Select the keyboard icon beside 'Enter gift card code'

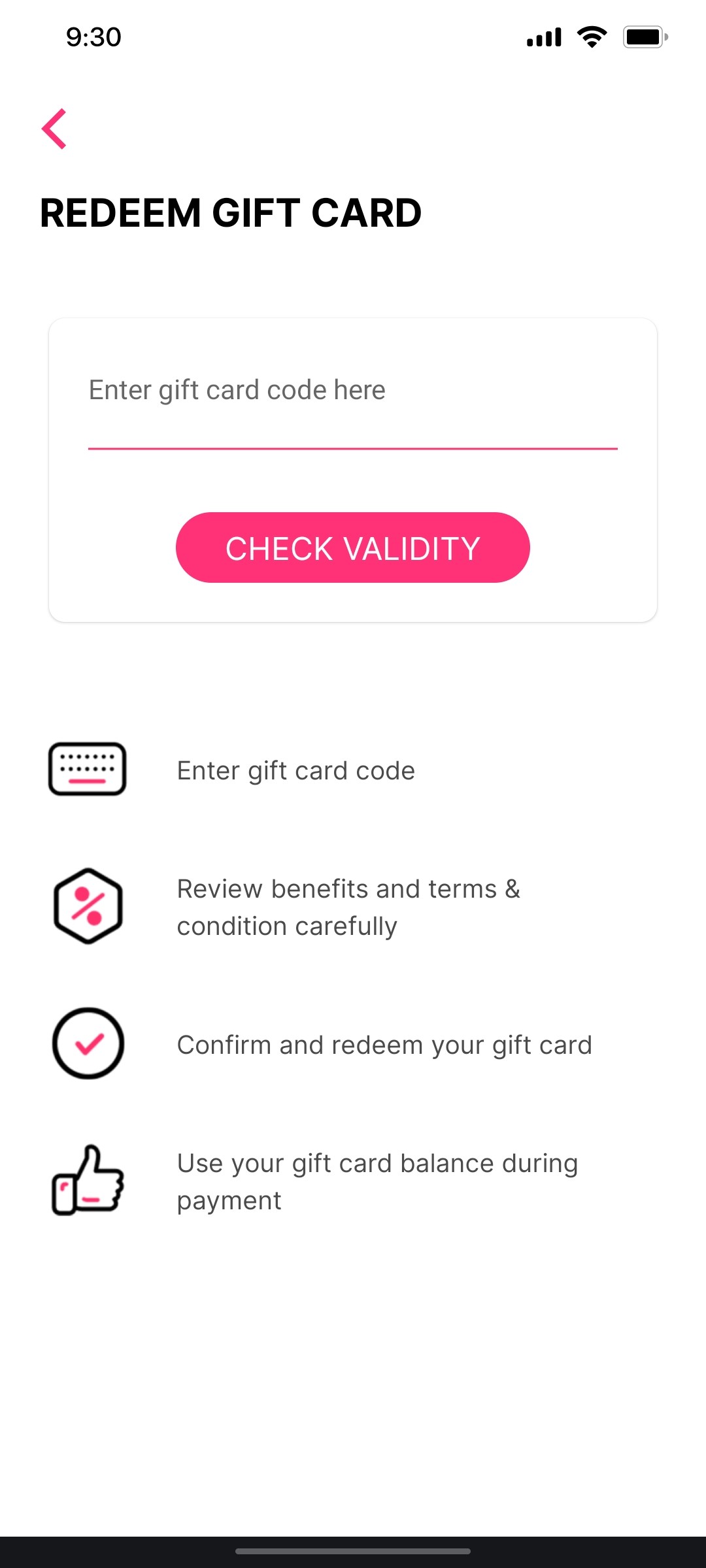click(x=88, y=770)
